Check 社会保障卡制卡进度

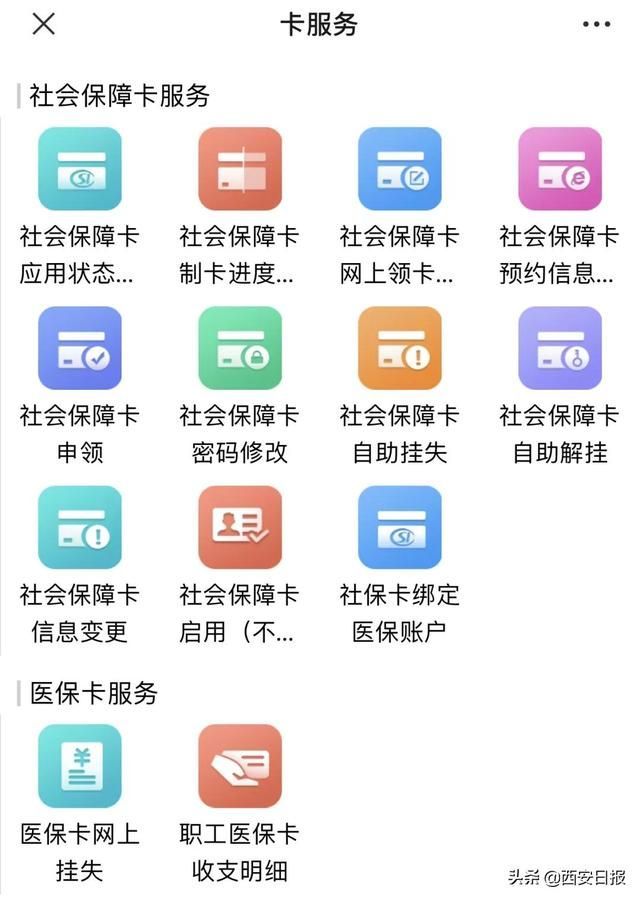pyautogui.click(x=240, y=169)
